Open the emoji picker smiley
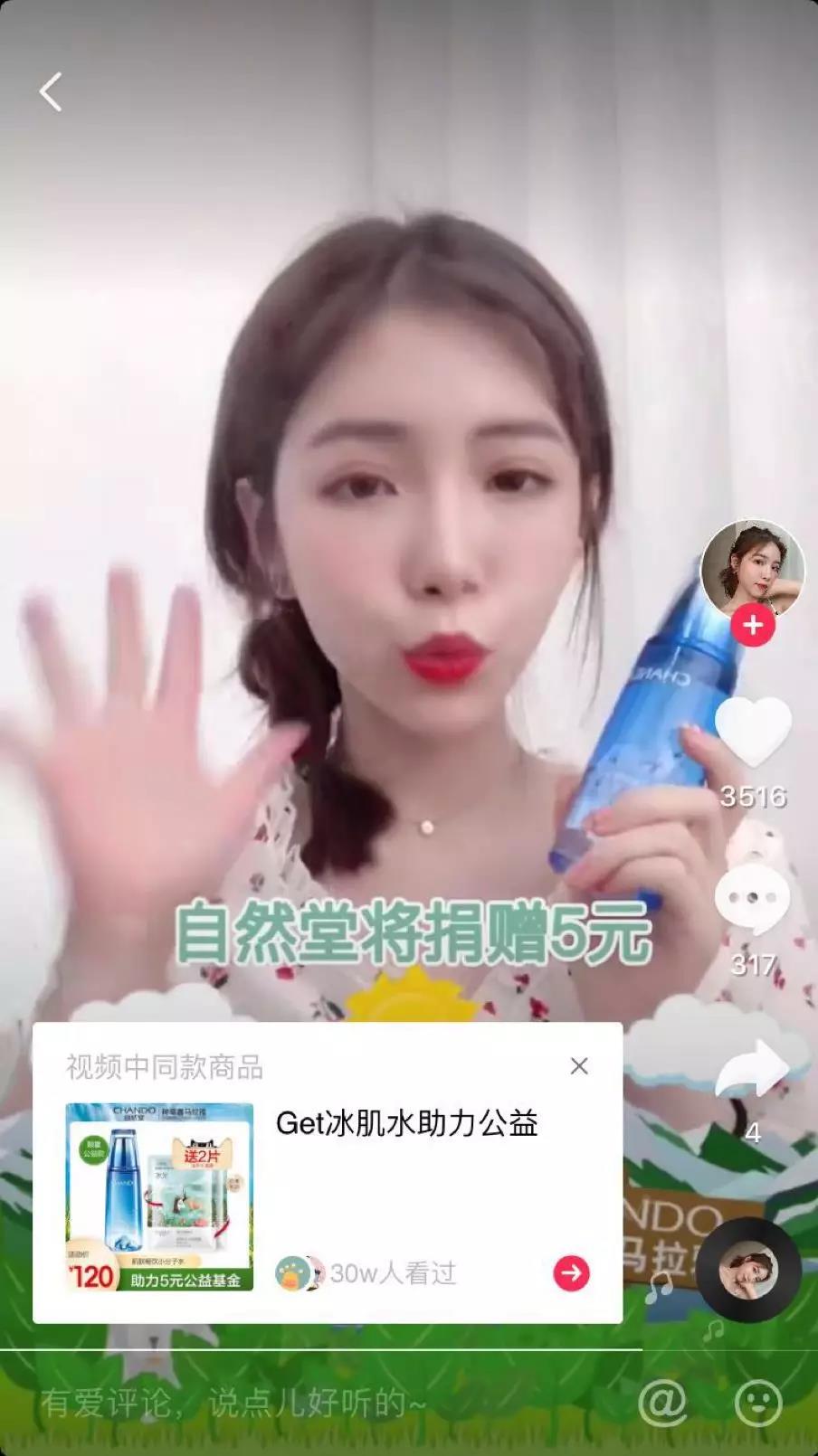Image resolution: width=818 pixels, height=1456 pixels. pyautogui.click(x=758, y=1403)
